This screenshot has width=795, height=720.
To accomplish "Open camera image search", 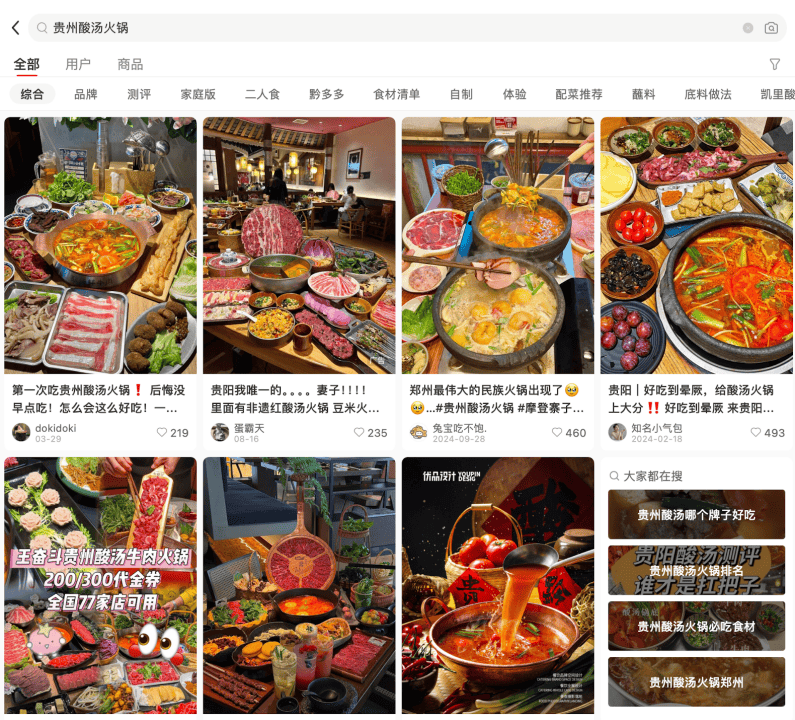I will click(771, 28).
